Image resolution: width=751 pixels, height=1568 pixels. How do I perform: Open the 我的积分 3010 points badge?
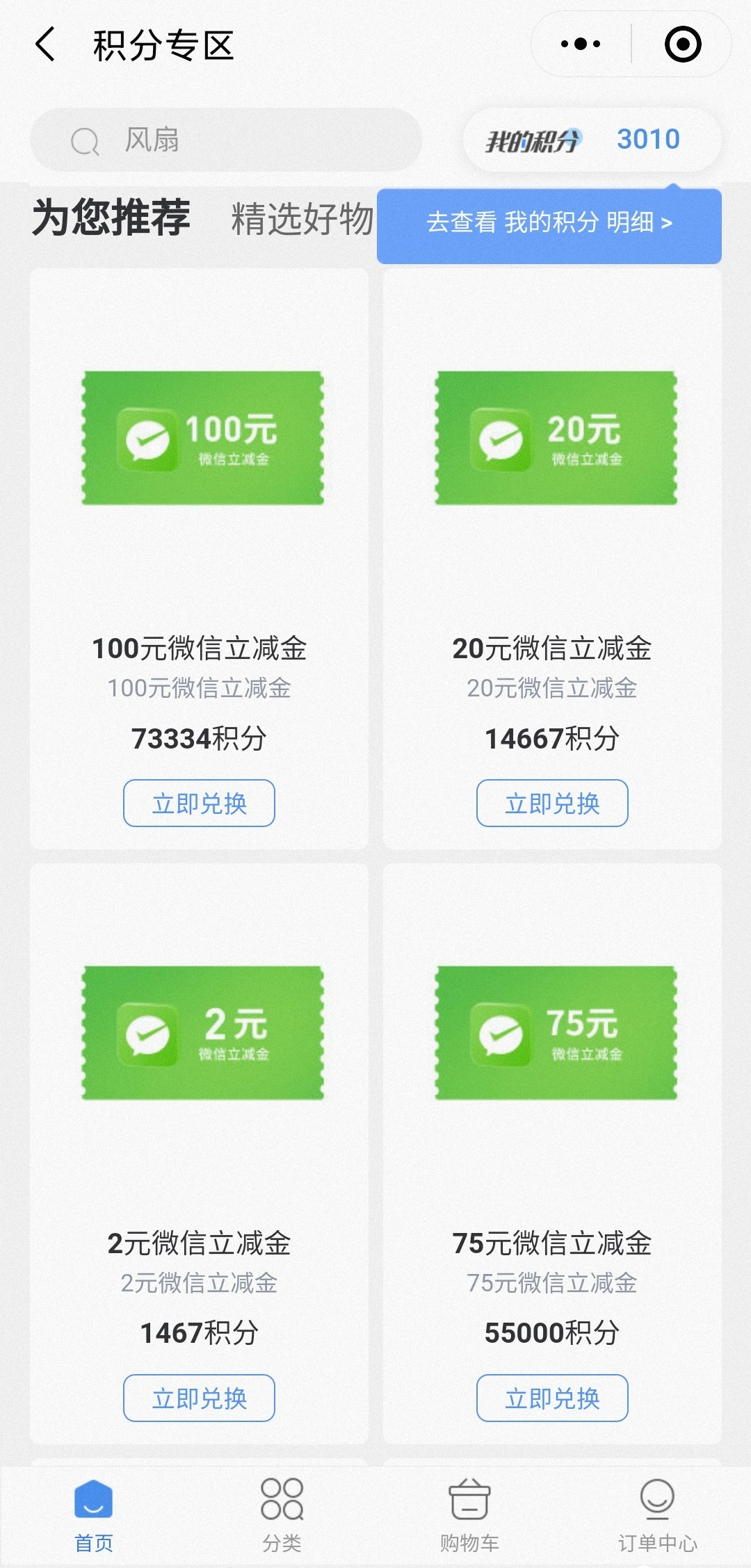592,140
